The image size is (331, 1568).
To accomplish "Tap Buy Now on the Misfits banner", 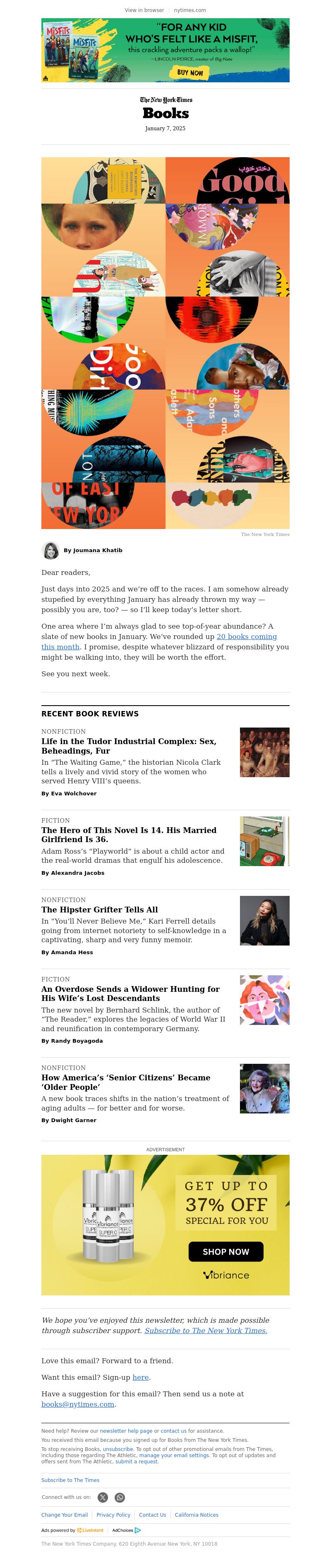I will coord(190,72).
